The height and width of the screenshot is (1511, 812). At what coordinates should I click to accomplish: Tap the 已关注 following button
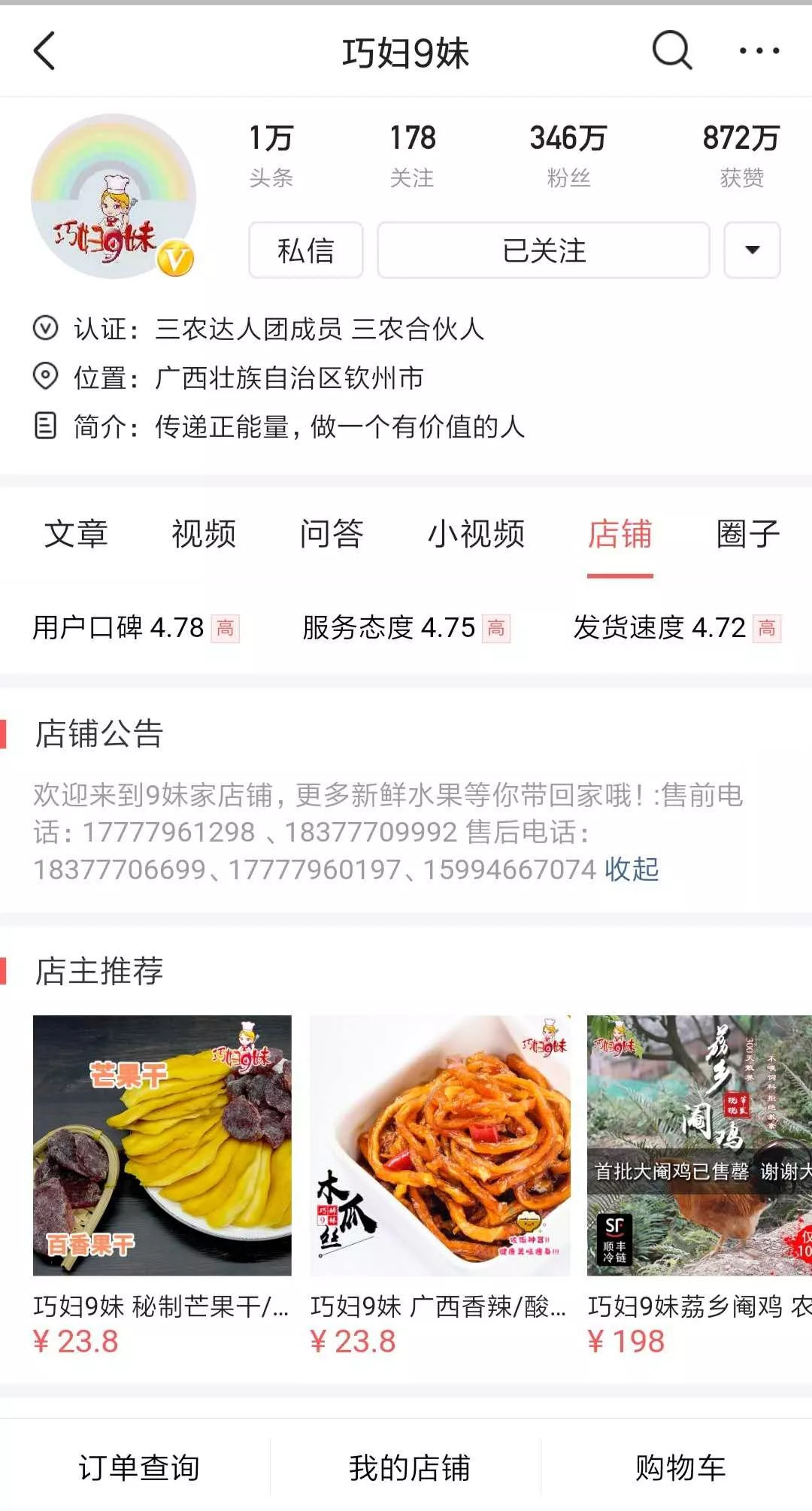click(544, 250)
